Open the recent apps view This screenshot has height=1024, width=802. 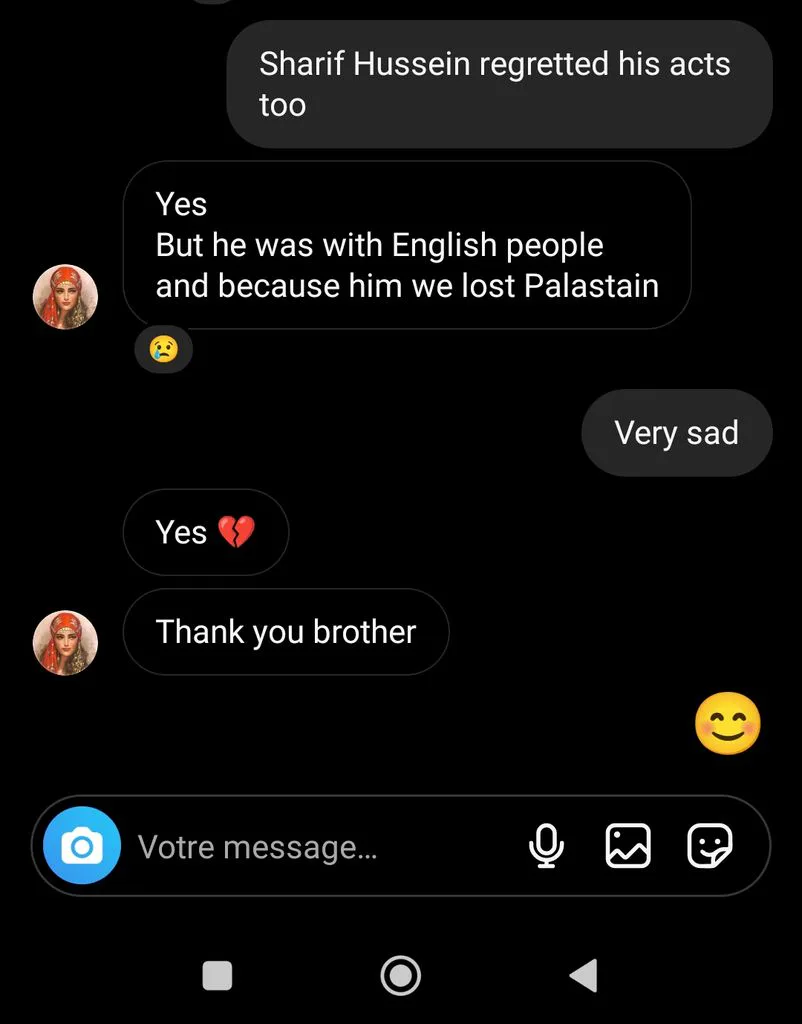click(217, 976)
